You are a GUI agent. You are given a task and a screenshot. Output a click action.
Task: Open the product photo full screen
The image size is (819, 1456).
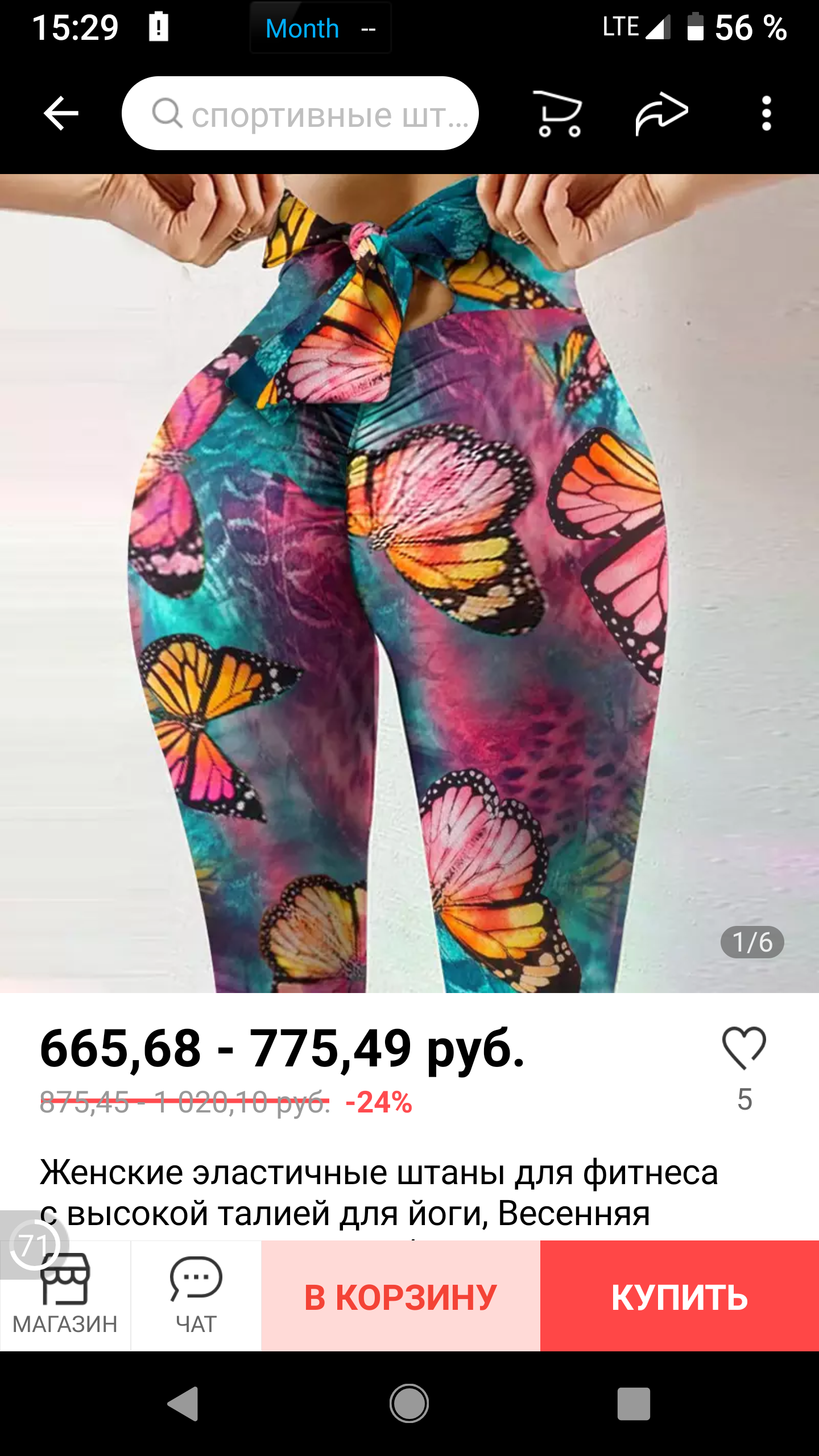[409, 583]
